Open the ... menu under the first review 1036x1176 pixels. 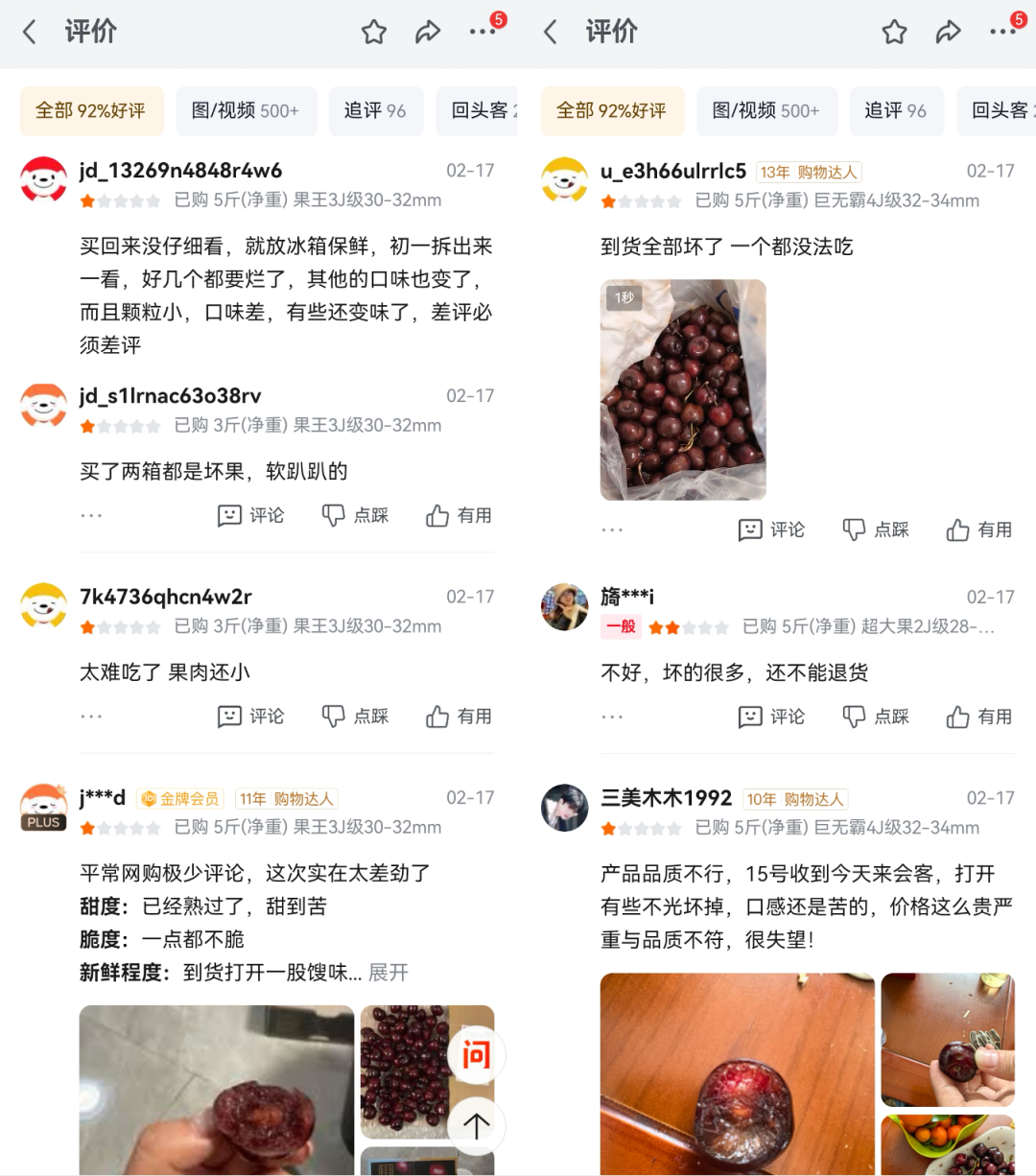[91, 515]
